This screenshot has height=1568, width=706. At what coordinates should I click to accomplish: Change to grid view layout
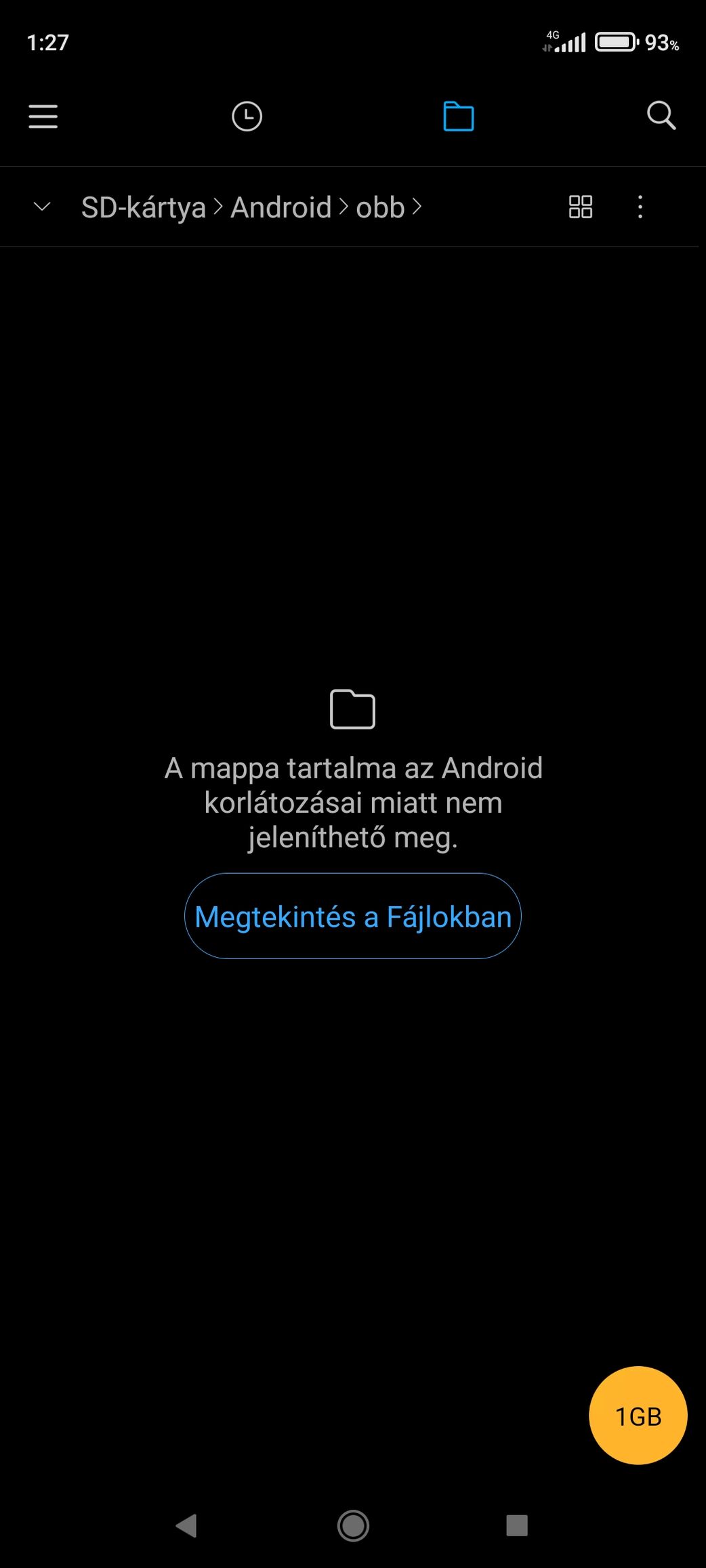(581, 207)
